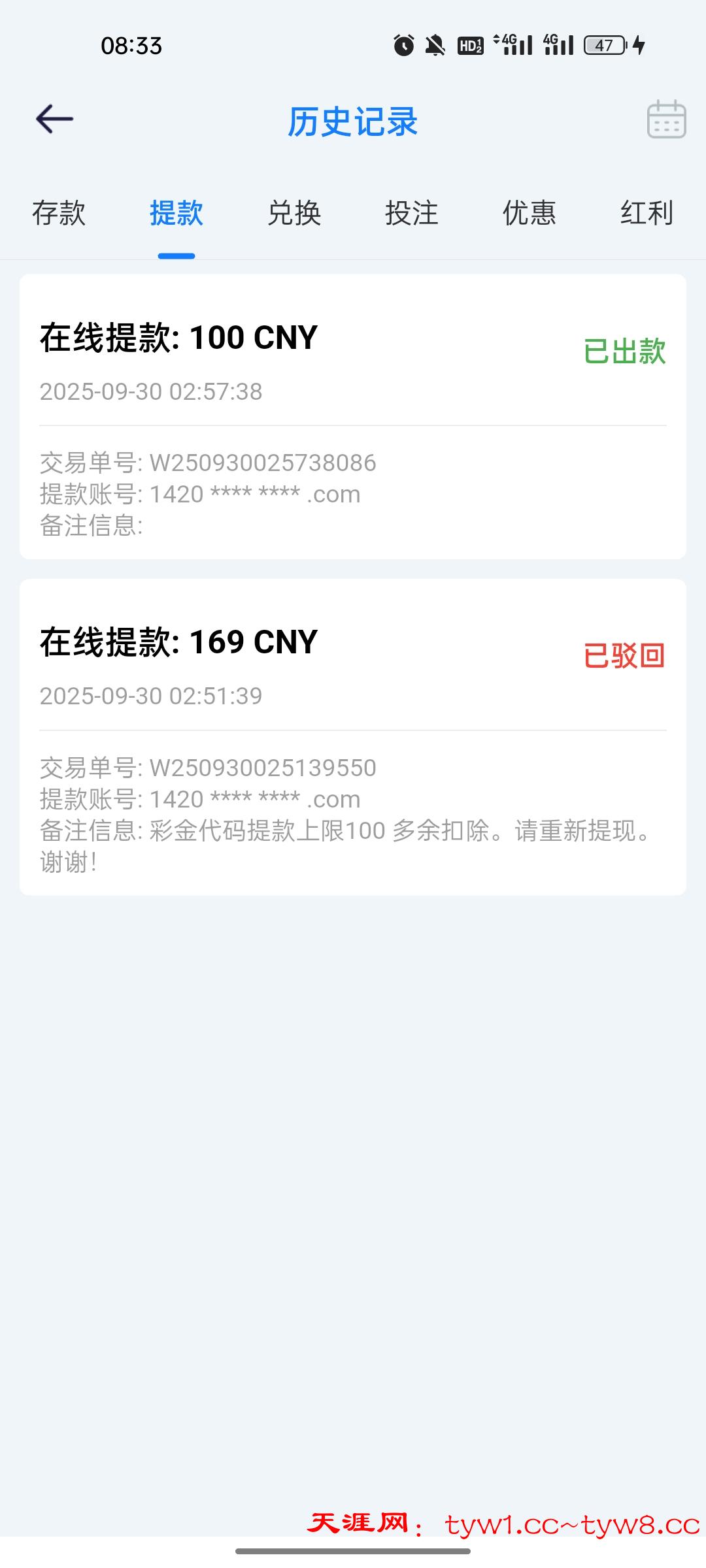
Task: Select the 提款 tab
Action: [x=176, y=214]
